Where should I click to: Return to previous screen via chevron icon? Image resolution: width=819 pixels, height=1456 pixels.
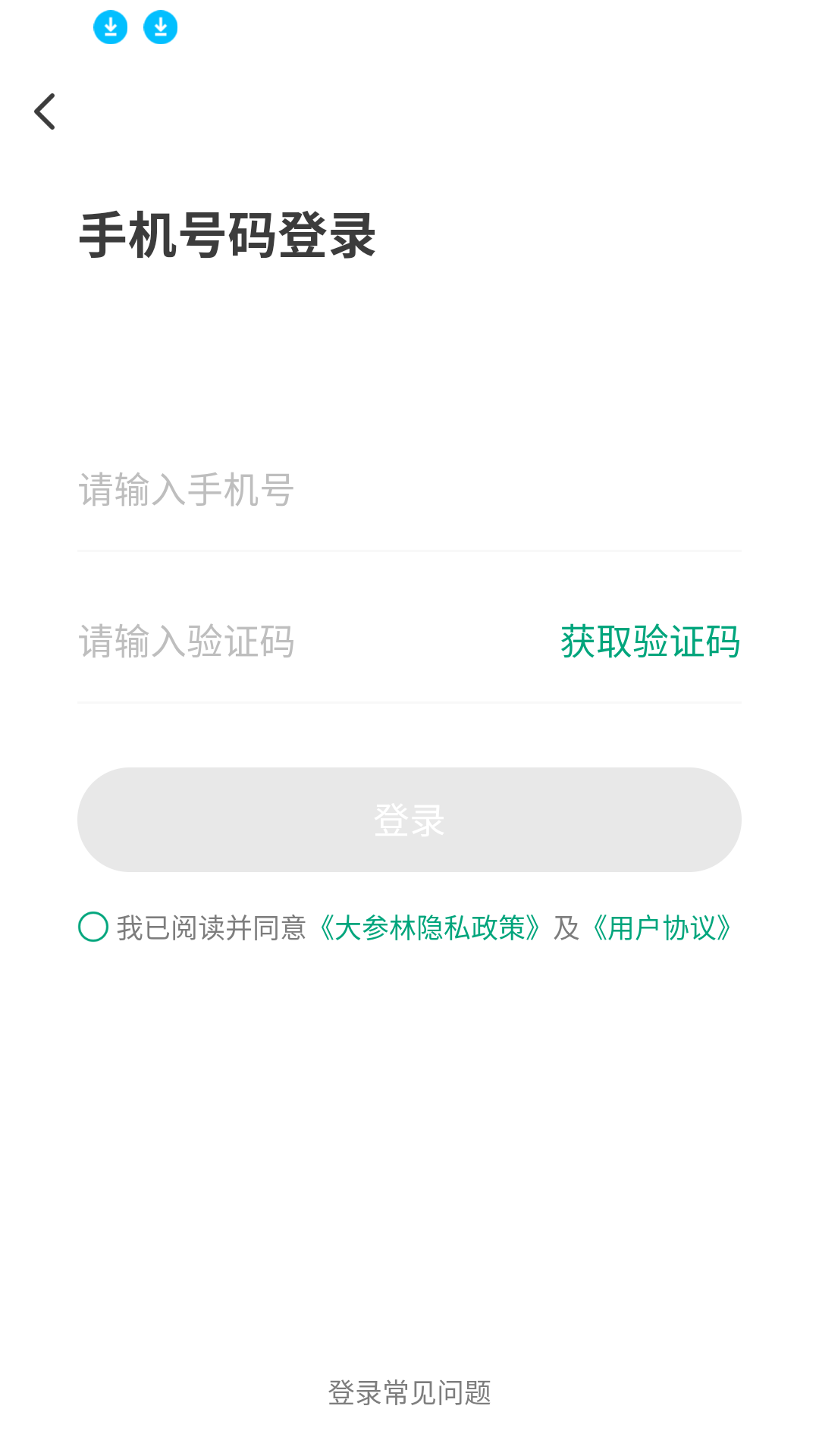pos(44,111)
